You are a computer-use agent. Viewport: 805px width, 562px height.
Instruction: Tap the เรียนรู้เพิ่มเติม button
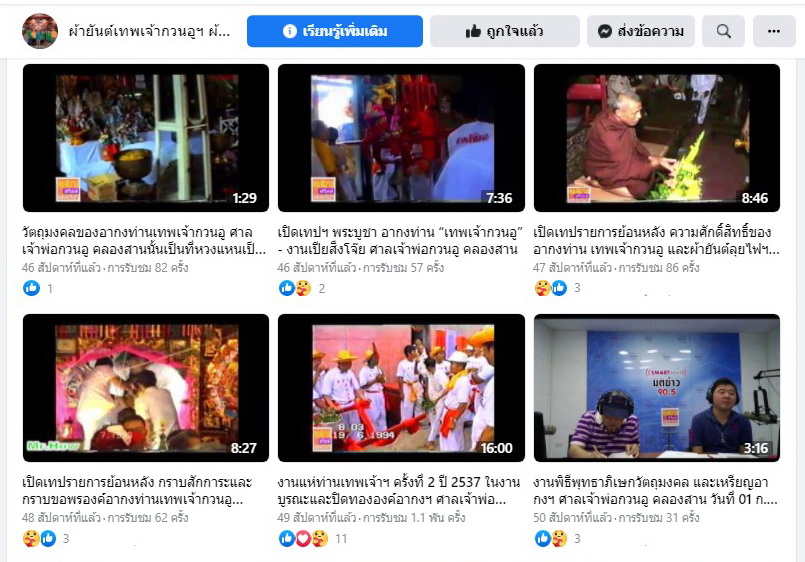334,31
